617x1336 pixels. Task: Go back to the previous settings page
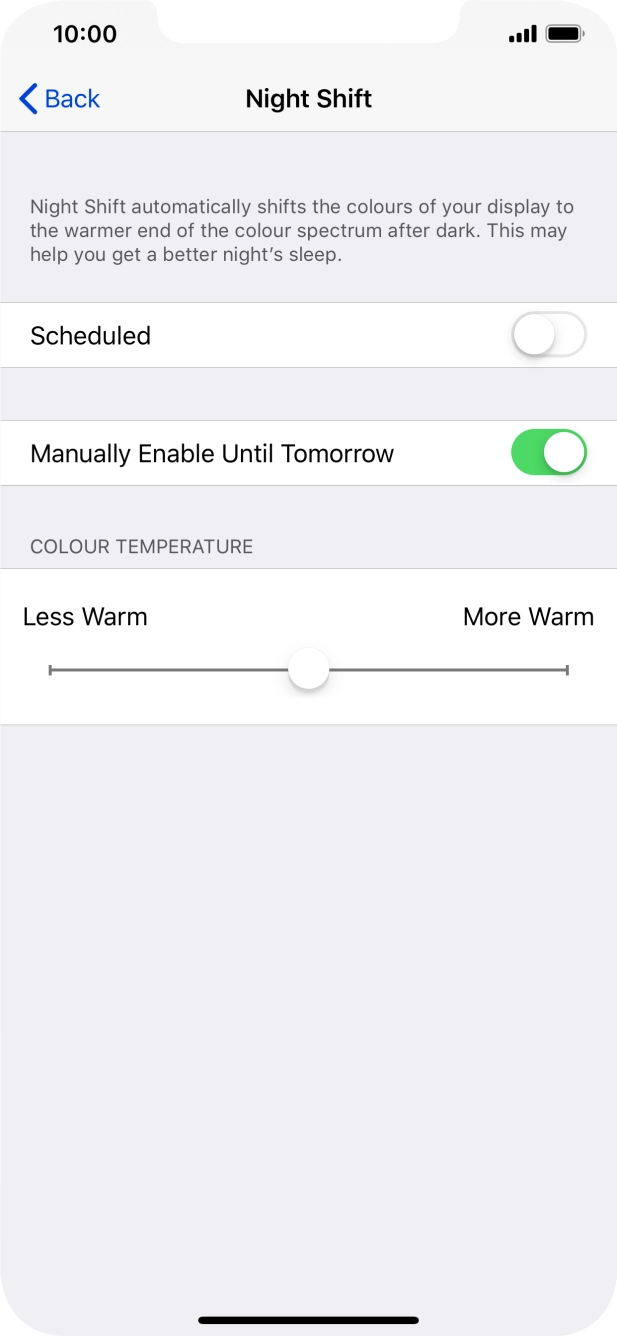tap(60, 99)
